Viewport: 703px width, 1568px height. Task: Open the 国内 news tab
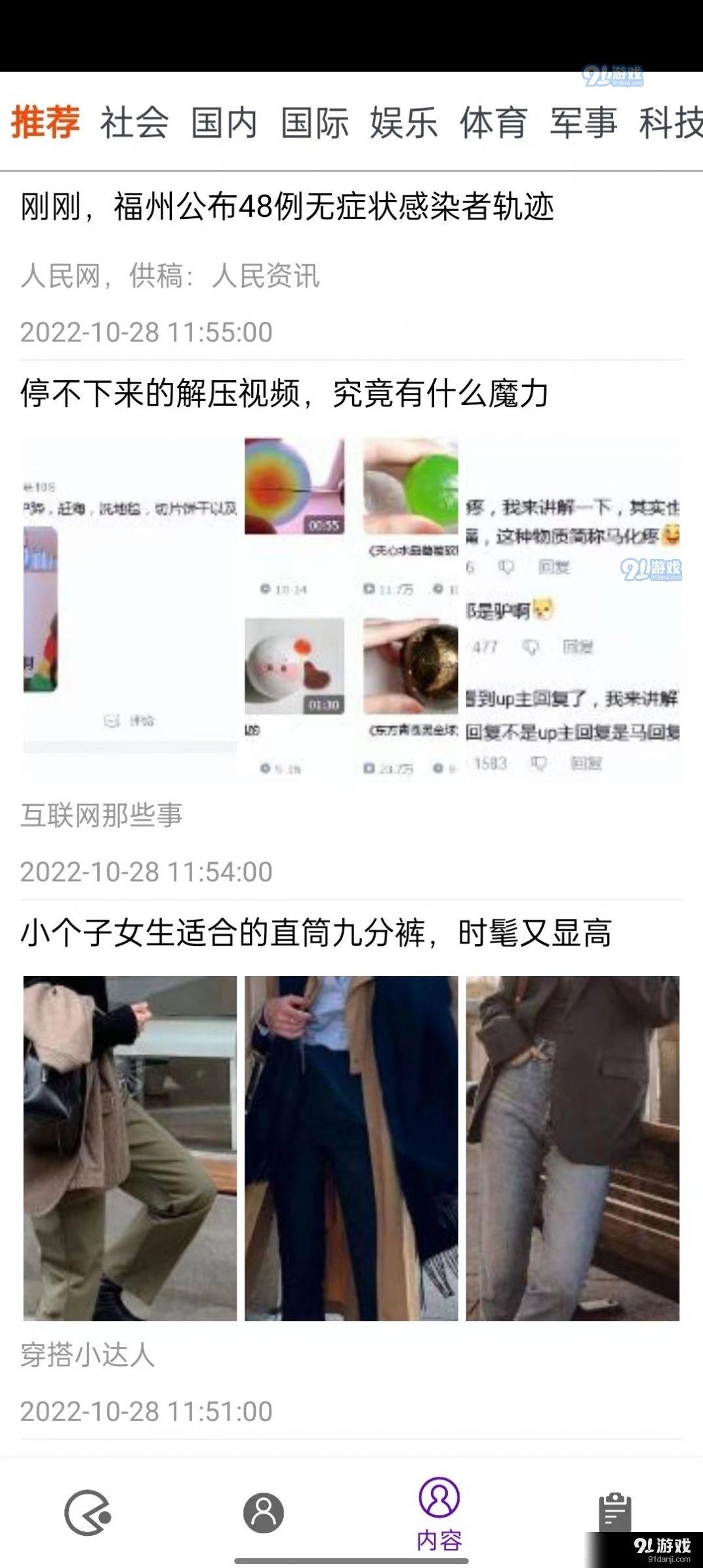[x=224, y=123]
